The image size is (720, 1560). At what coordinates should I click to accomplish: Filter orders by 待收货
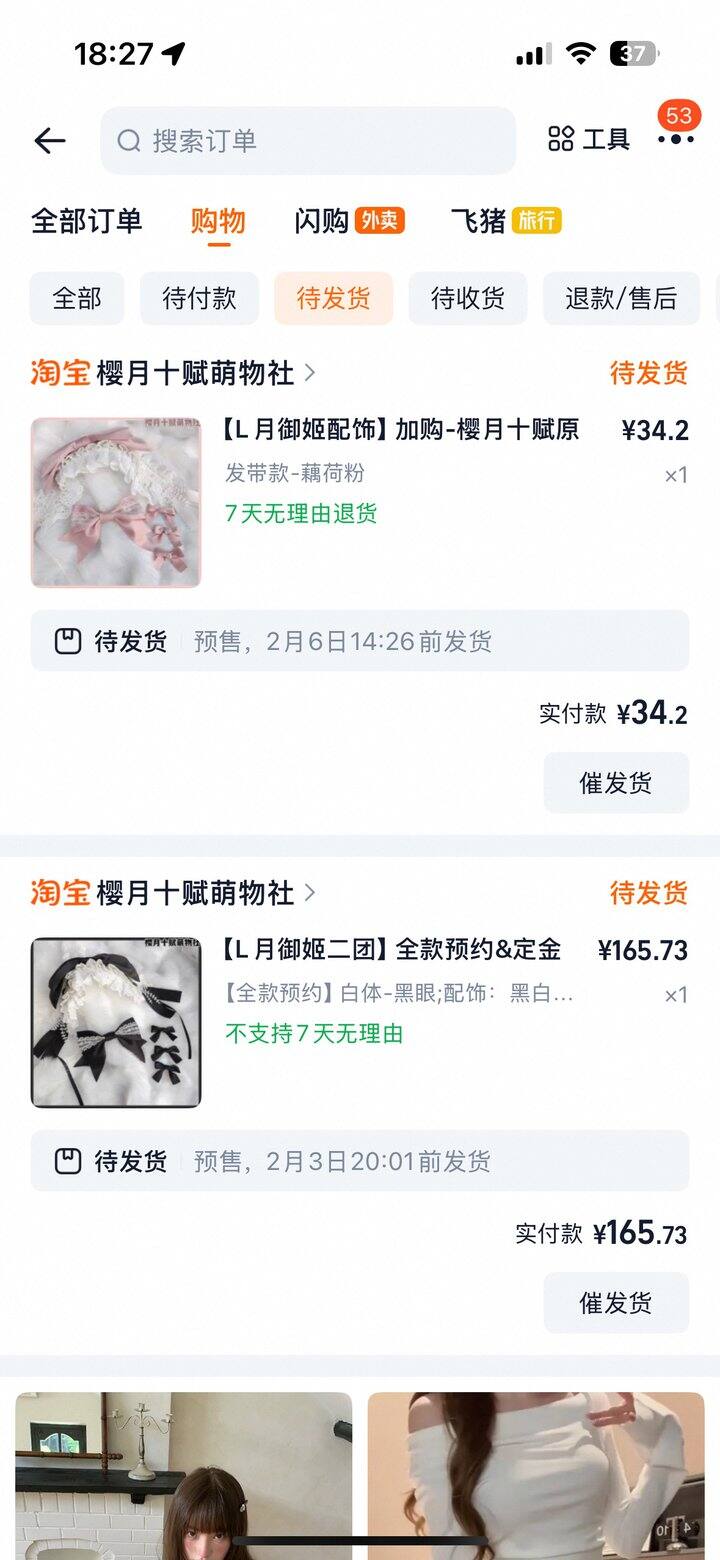[467, 298]
